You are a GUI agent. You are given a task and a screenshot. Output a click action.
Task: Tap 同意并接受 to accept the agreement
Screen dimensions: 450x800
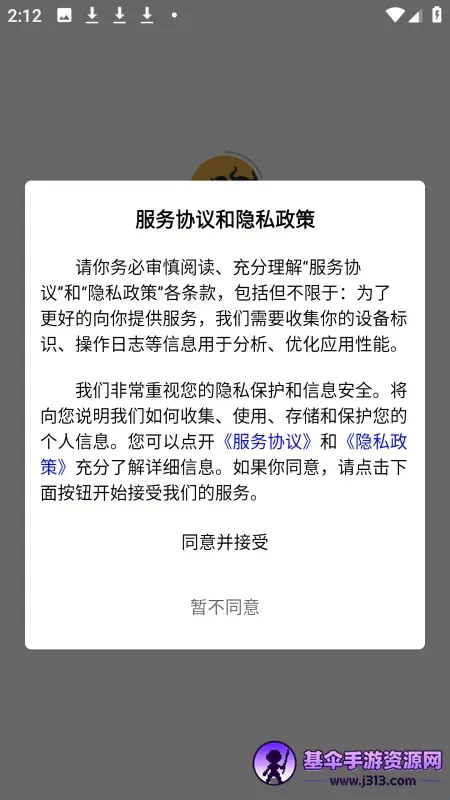pyautogui.click(x=225, y=542)
